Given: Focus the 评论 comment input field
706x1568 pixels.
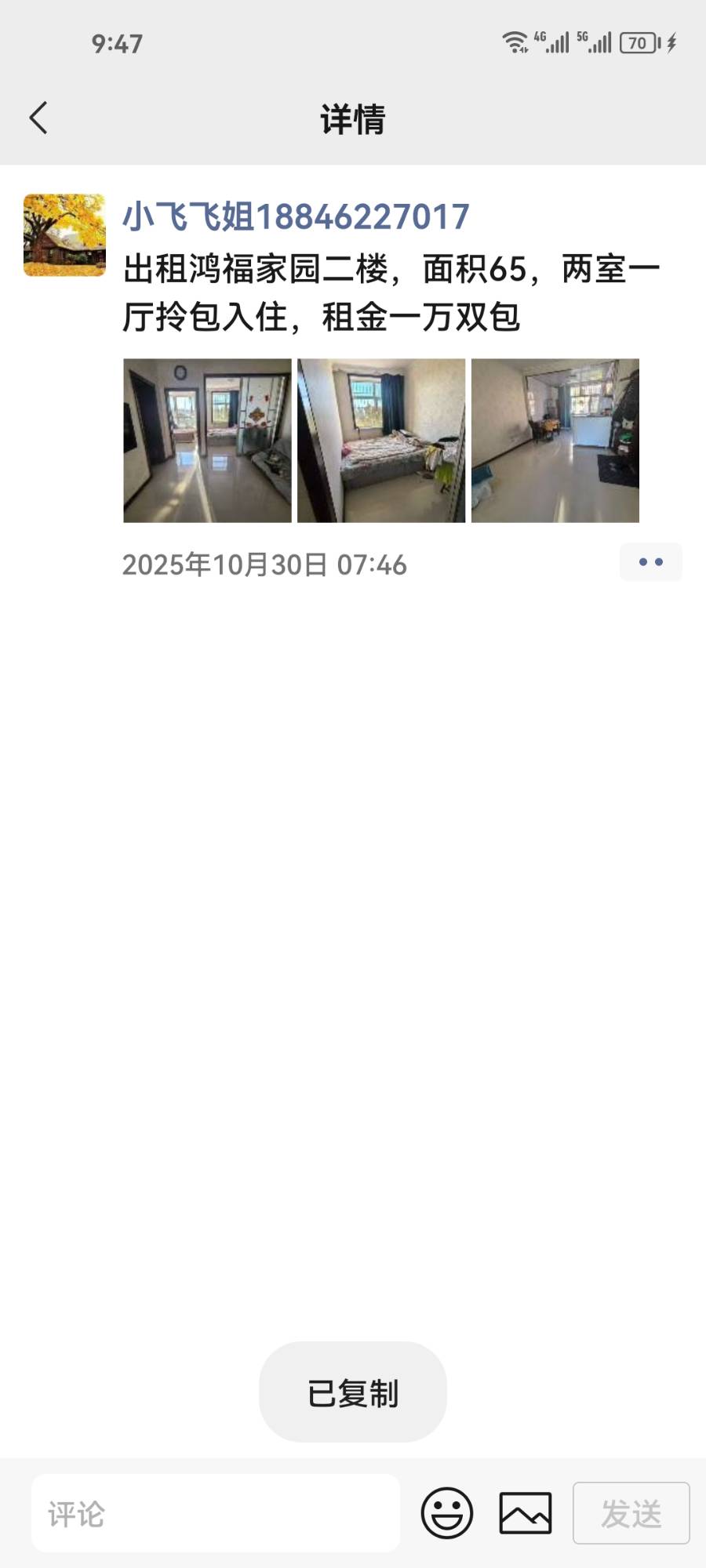Looking at the screenshot, I should [x=216, y=1513].
